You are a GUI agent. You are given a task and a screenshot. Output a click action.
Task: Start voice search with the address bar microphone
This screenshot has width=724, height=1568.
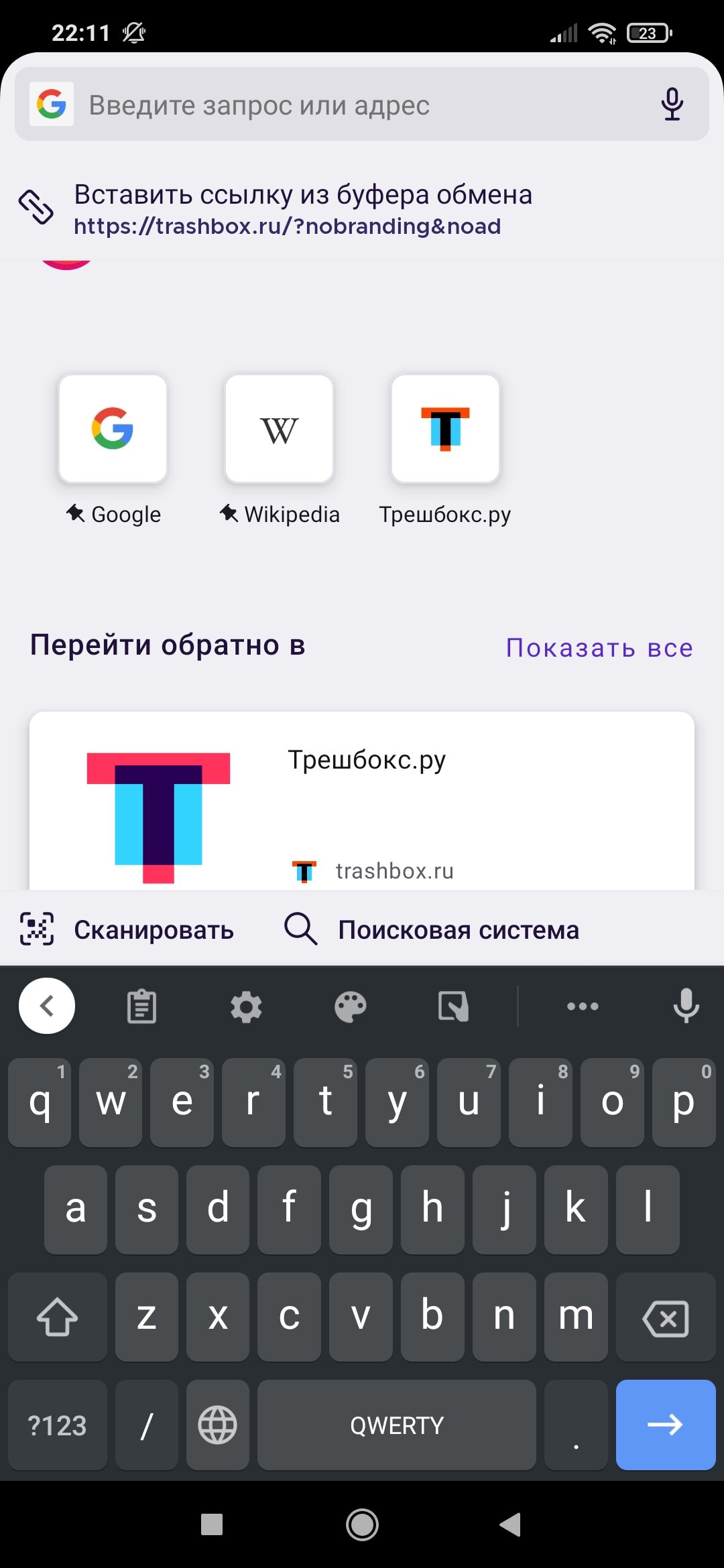click(x=672, y=105)
